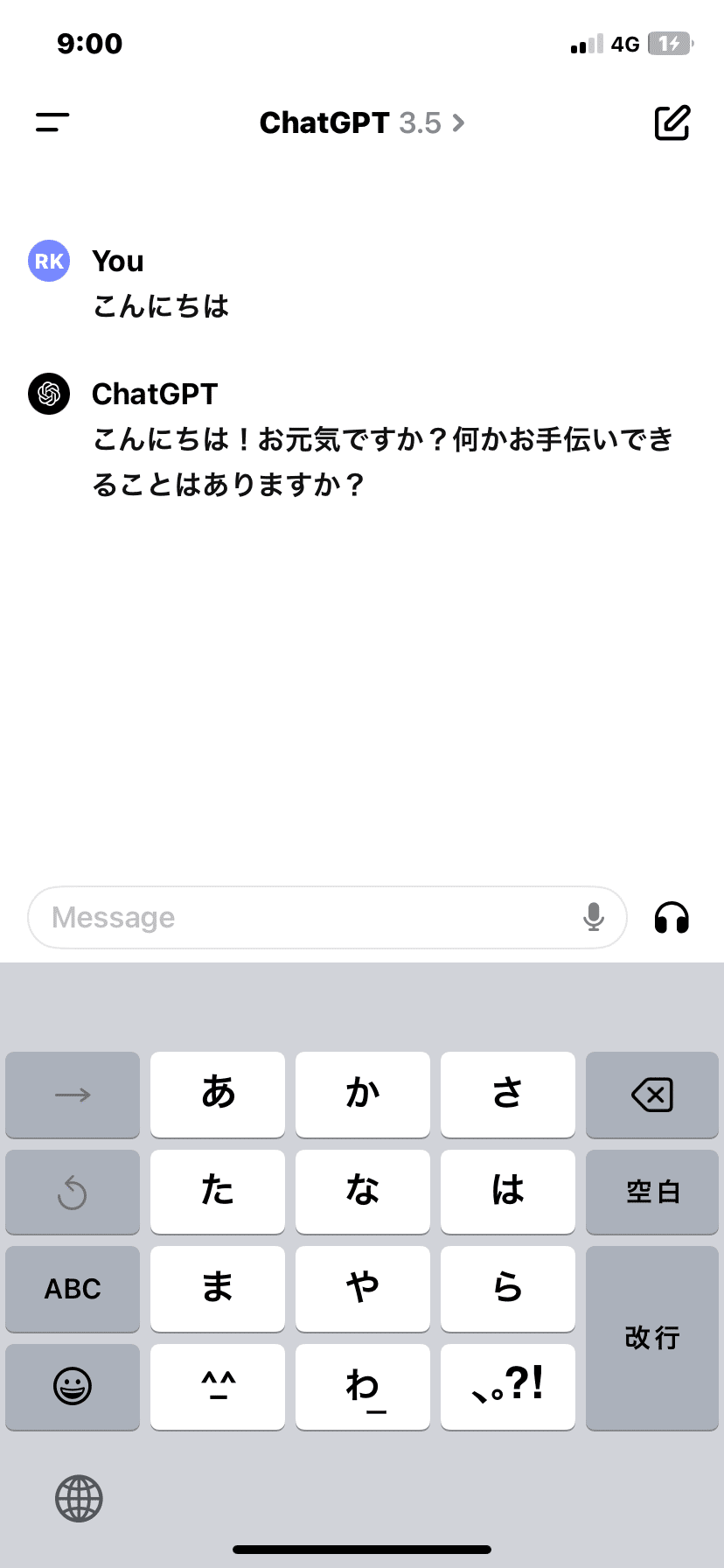Tap the globe to change keyboard language
This screenshot has width=724, height=1568.
tap(79, 1499)
